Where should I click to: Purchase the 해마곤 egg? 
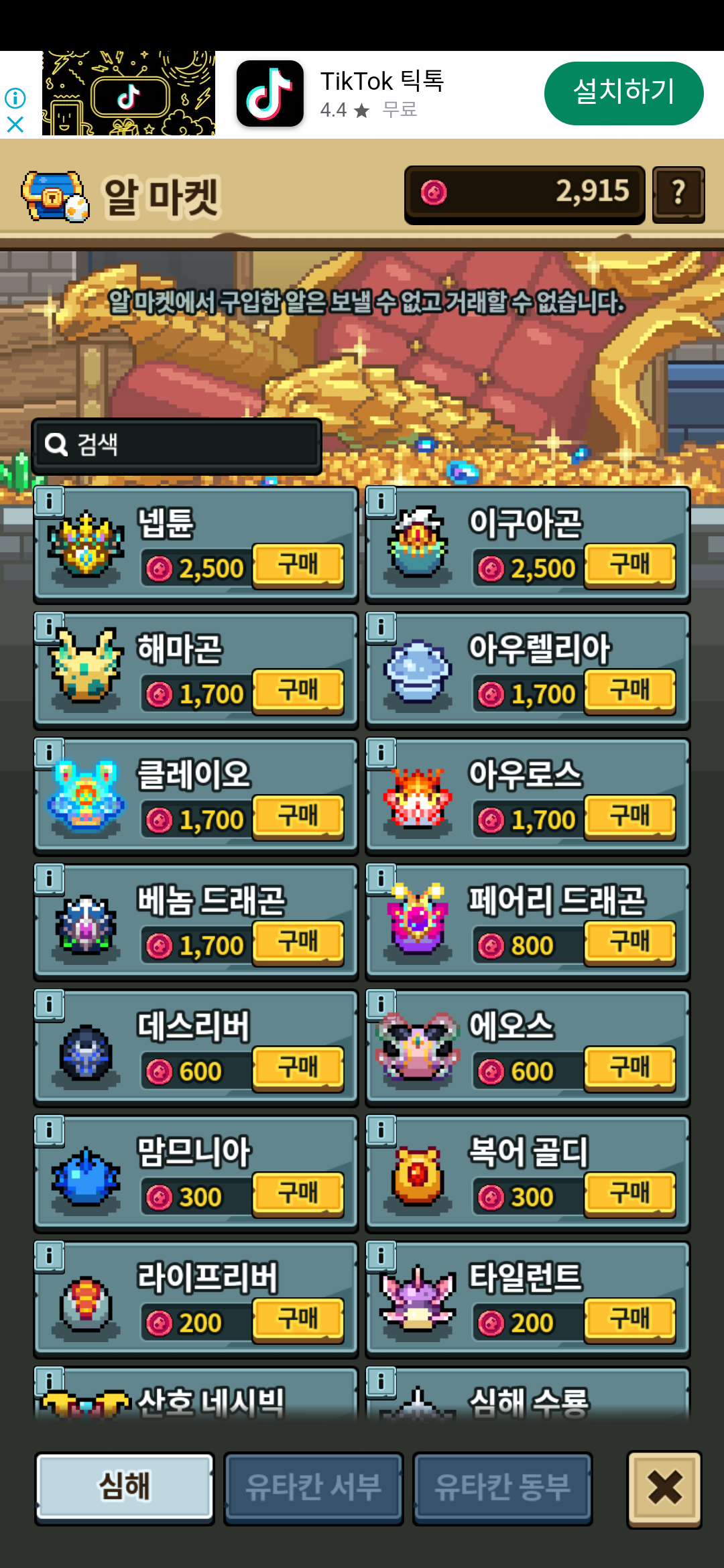tap(298, 691)
